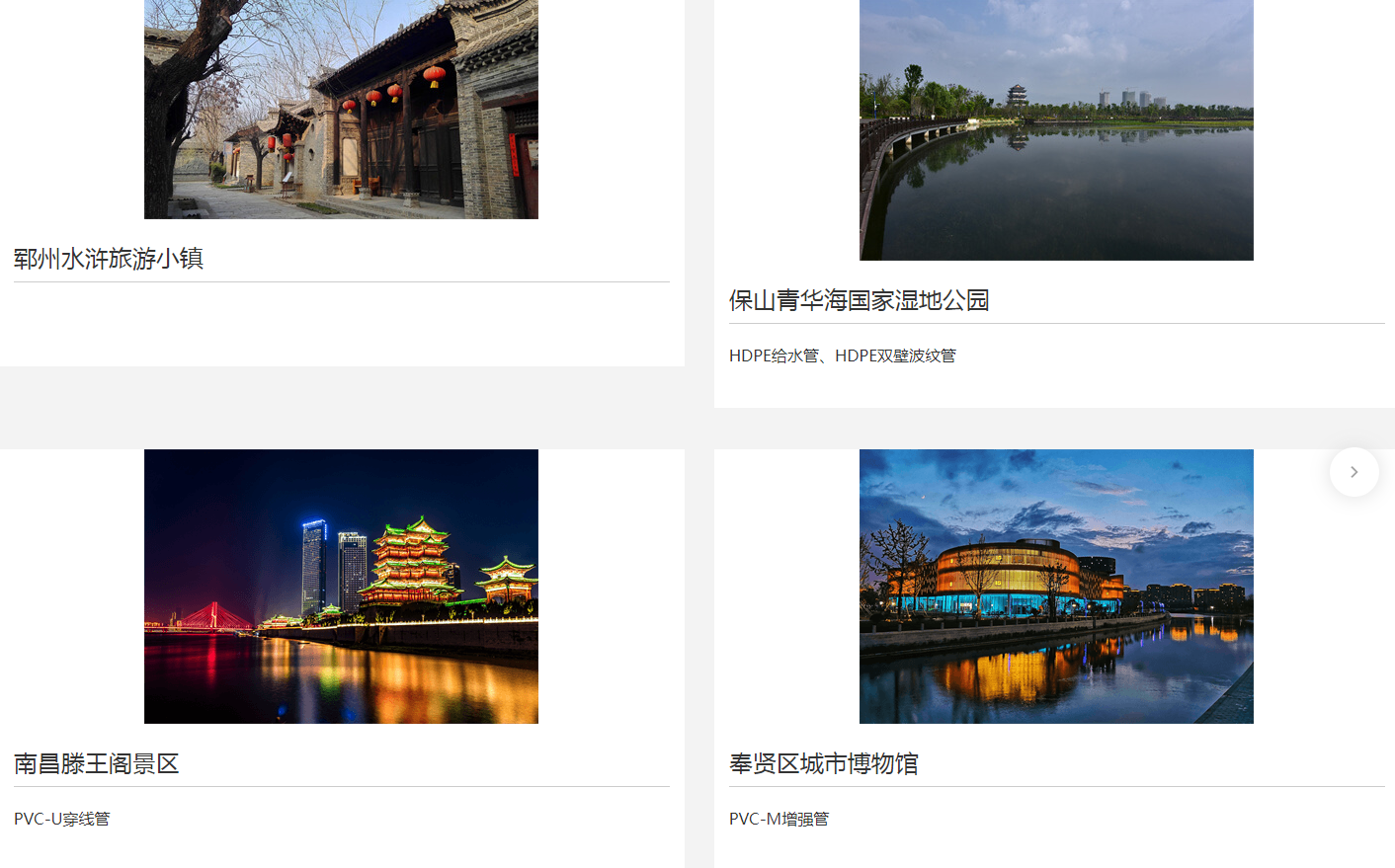Open the 奉贤区城市博物馆 project card
Image resolution: width=1395 pixels, height=868 pixels.
pyautogui.click(x=823, y=763)
